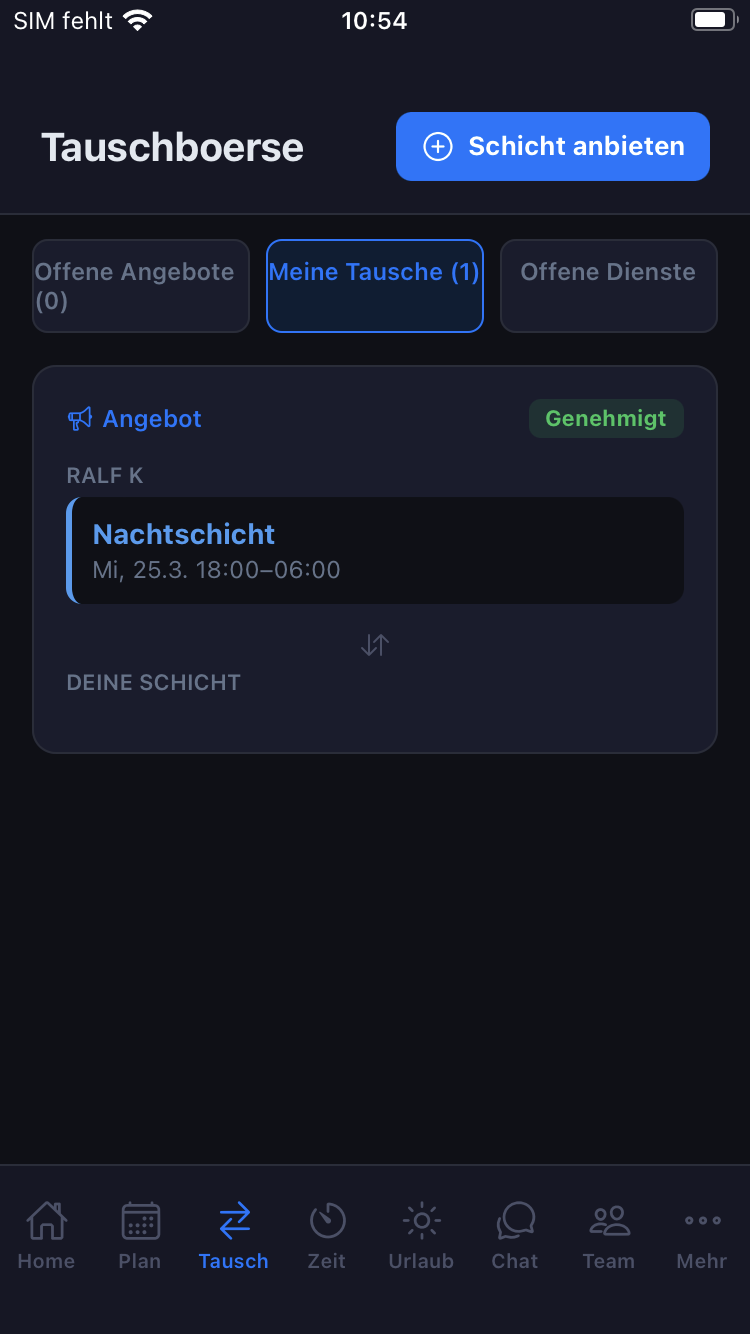Click the plus icon inside Schicht anbieten
Image resolution: width=750 pixels, height=1334 pixels.
(x=437, y=146)
